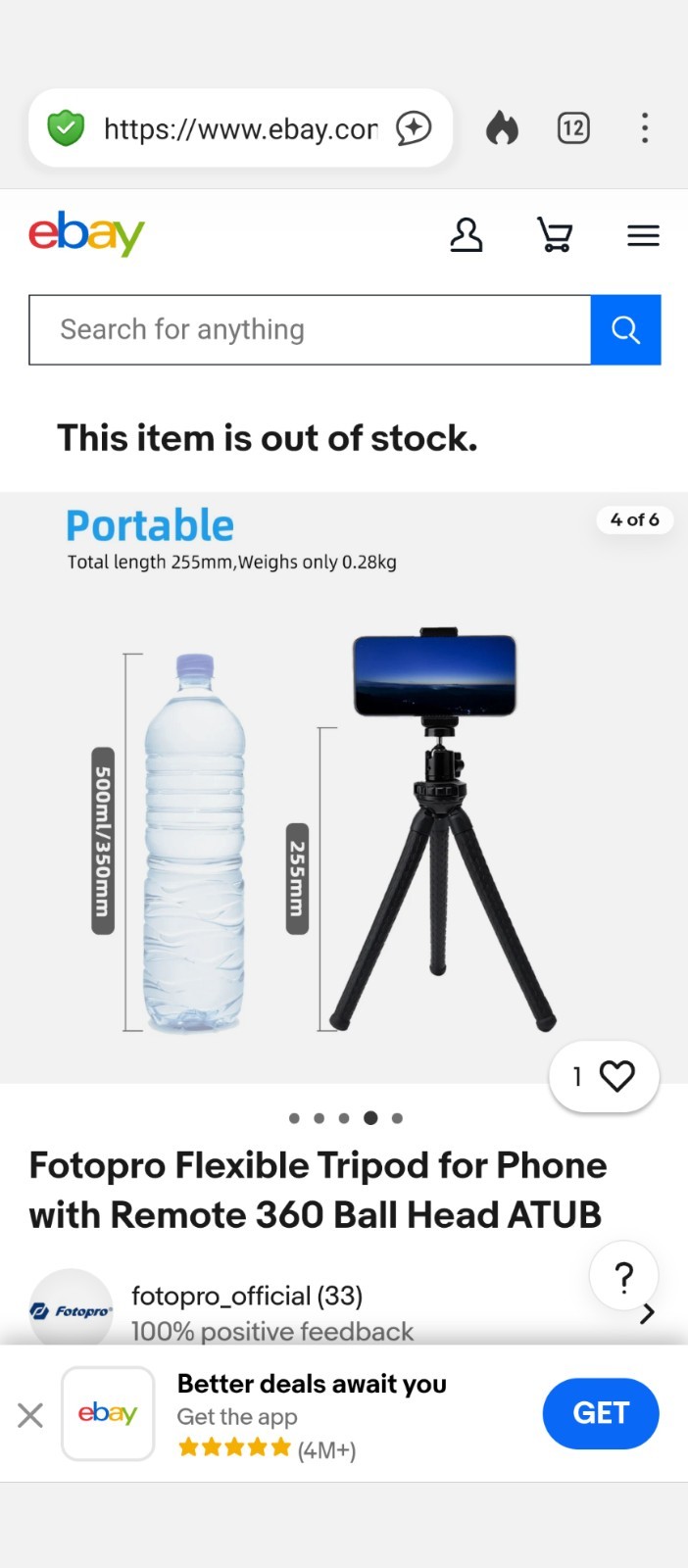Tap the blue search magnifier button
The image size is (688, 1568).
pos(625,330)
